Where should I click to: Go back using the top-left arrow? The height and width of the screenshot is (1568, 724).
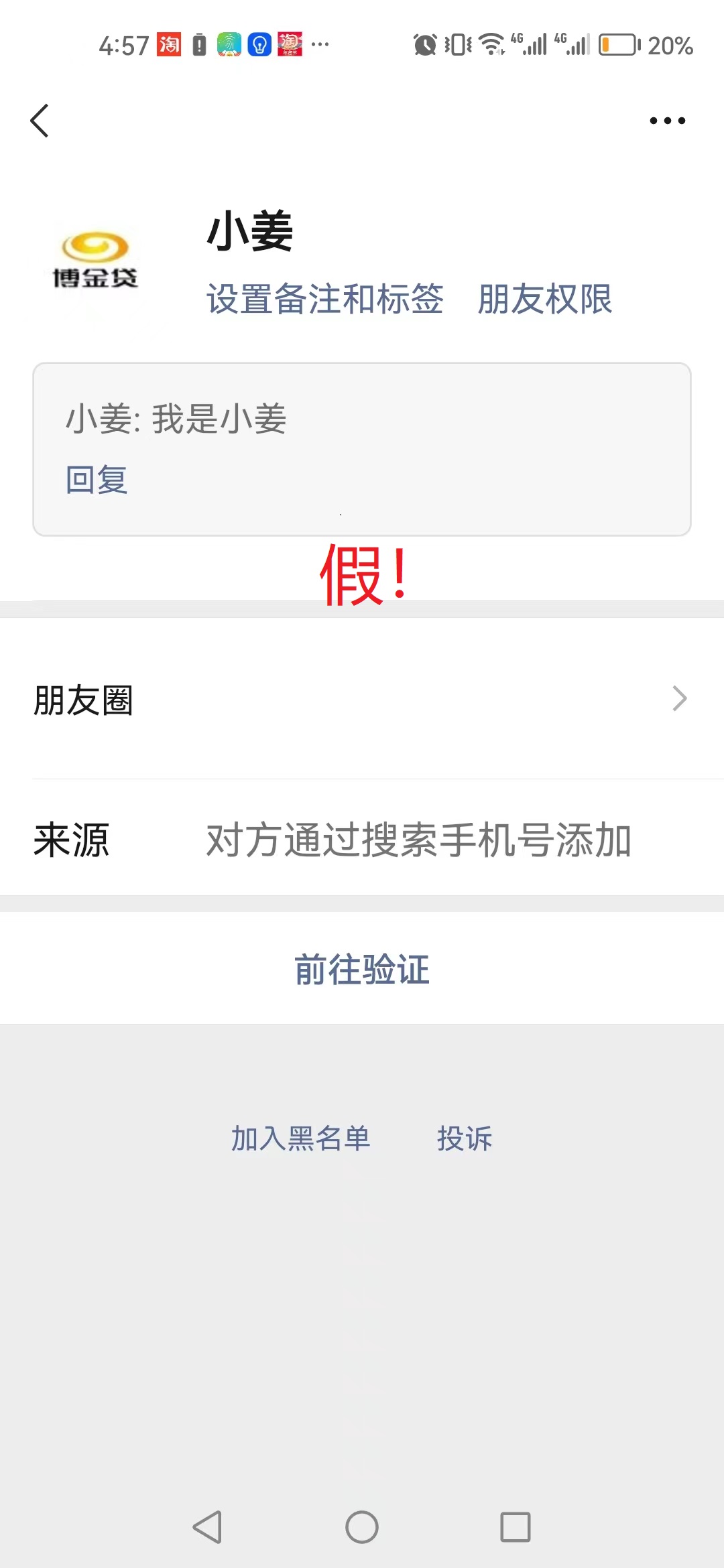tap(40, 121)
